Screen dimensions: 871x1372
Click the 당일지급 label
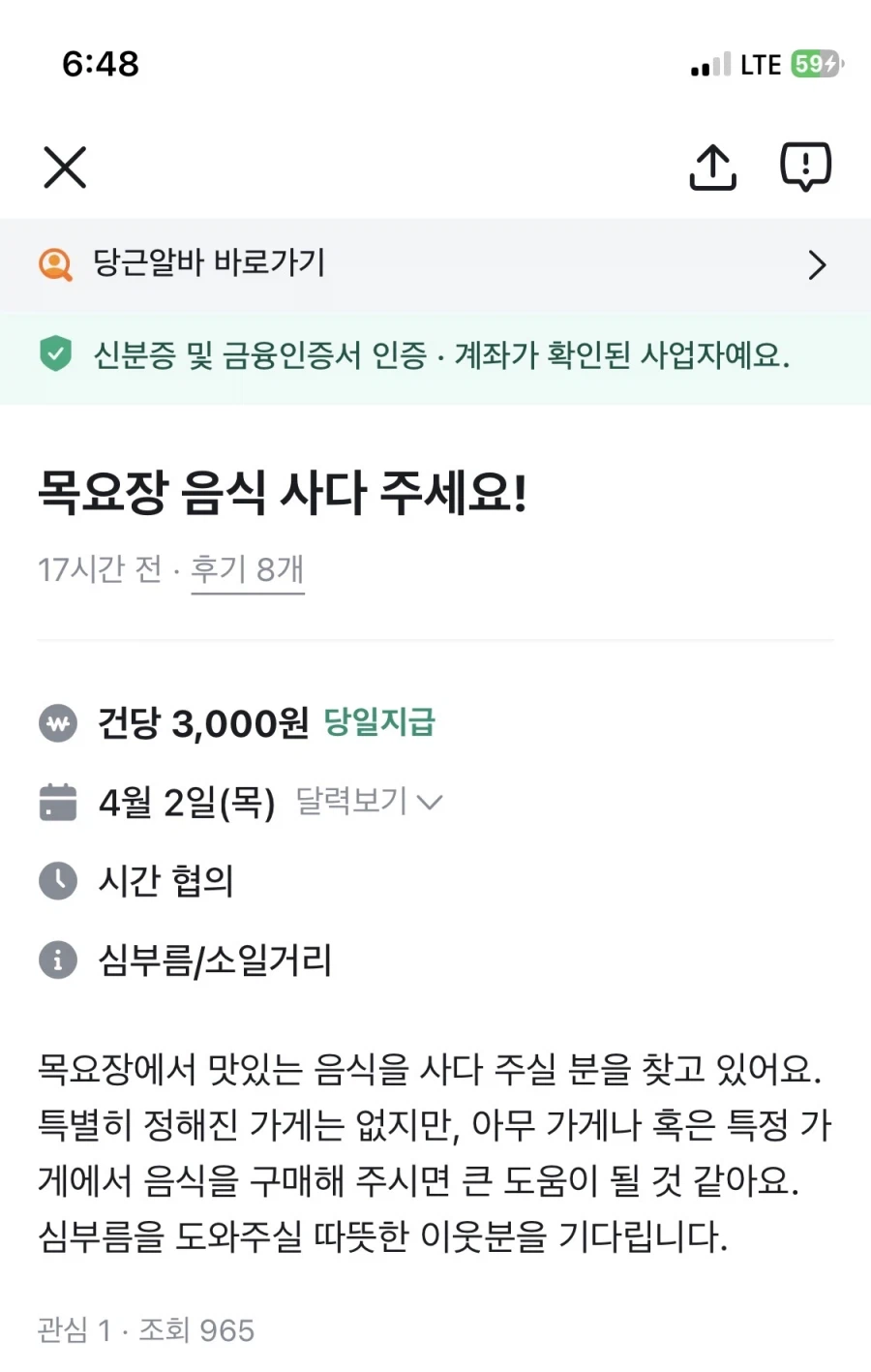tap(378, 722)
